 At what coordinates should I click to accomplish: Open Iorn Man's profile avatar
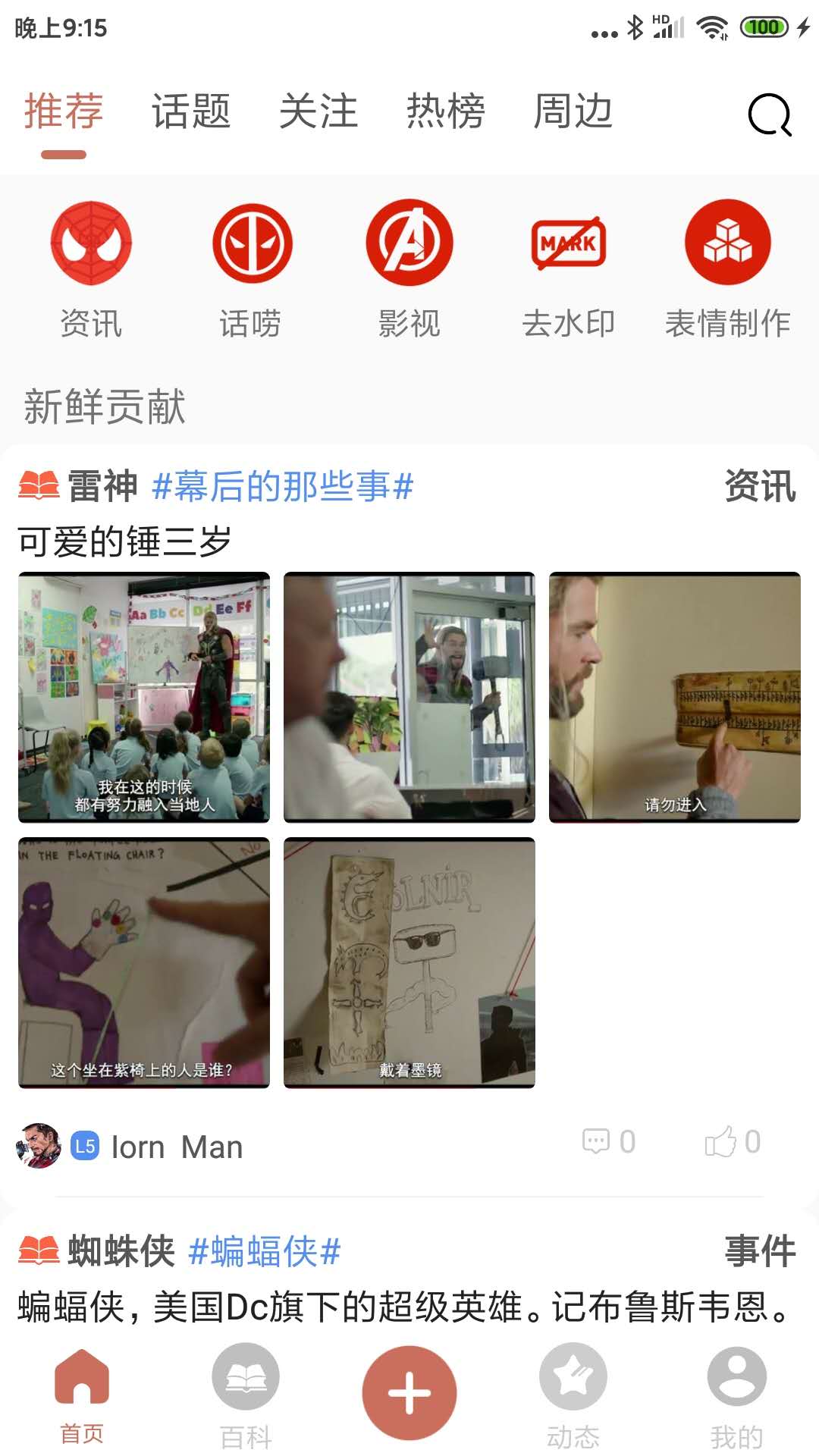tap(39, 1145)
